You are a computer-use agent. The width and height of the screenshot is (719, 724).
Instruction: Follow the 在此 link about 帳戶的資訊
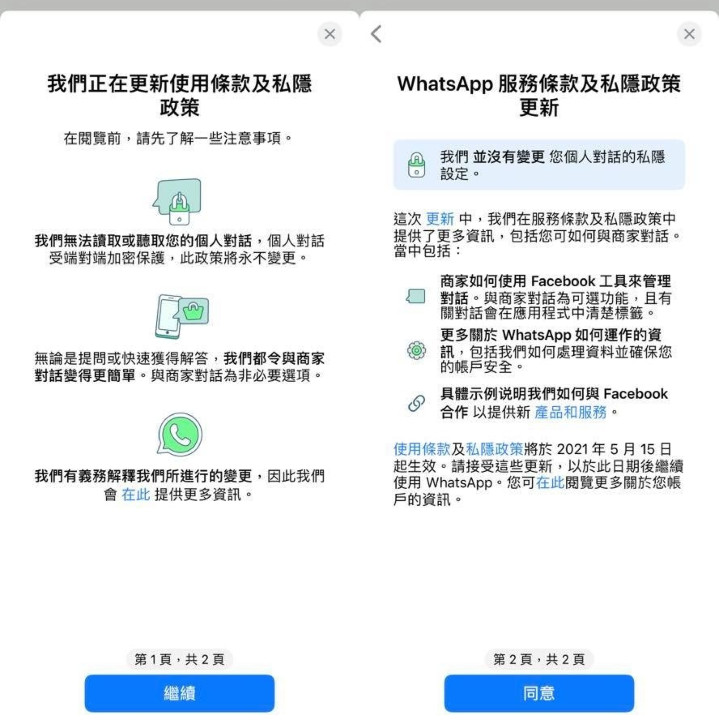point(550,482)
